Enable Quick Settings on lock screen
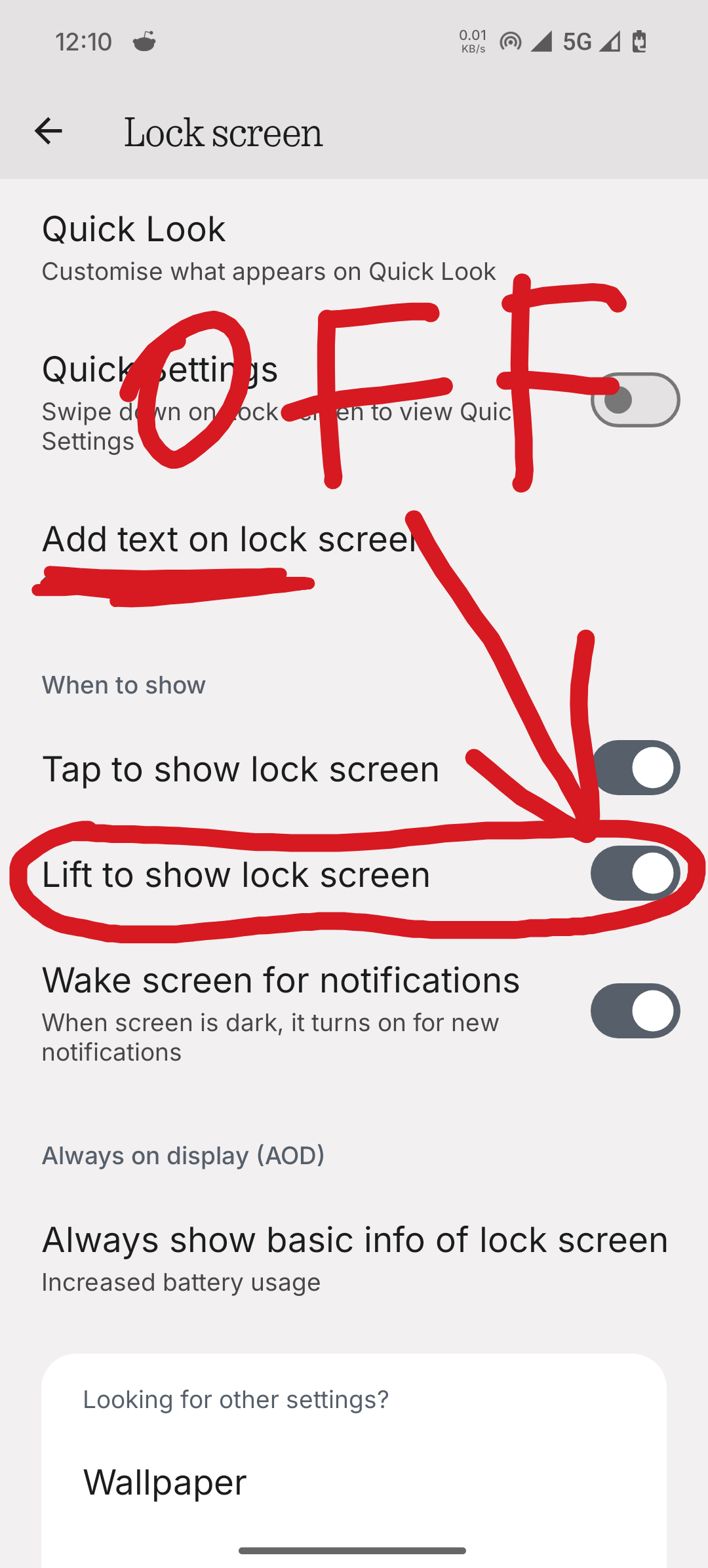This screenshot has width=708, height=1568. [635, 400]
